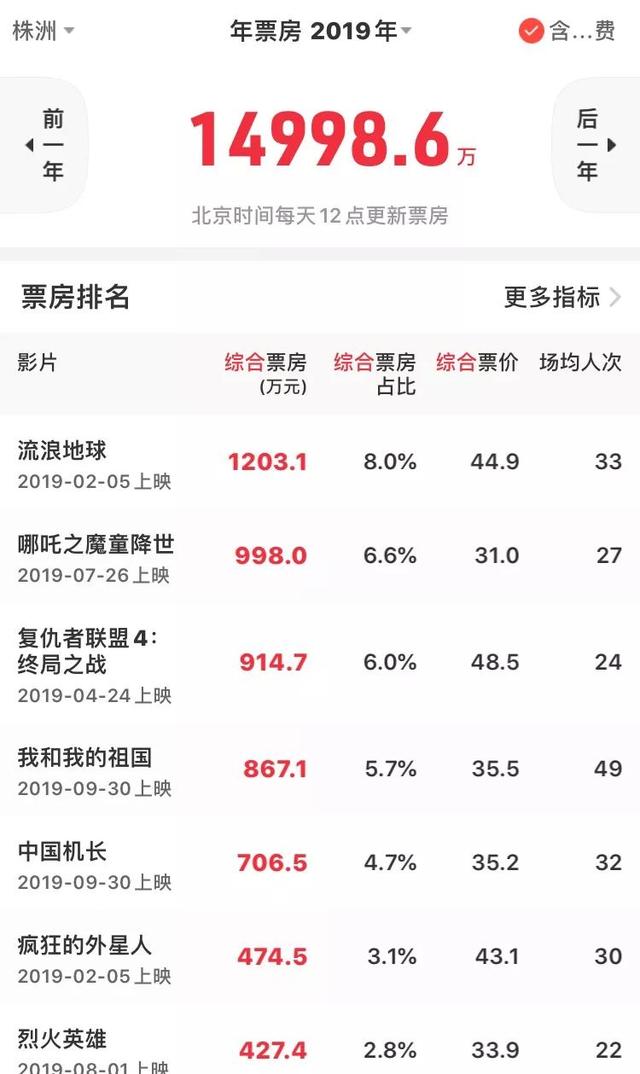Open the 株洲 city dropdown

click(43, 31)
